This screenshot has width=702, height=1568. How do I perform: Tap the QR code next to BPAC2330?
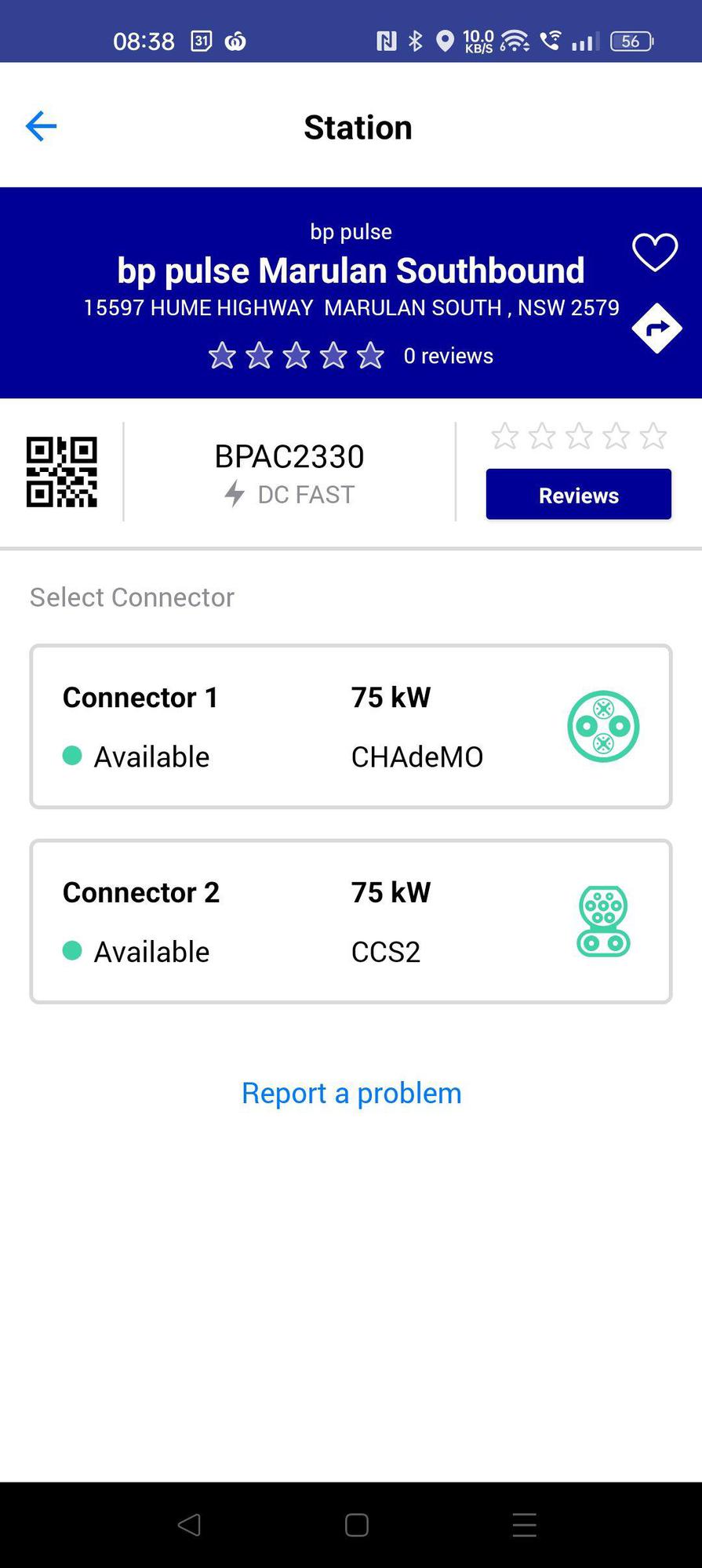click(63, 471)
